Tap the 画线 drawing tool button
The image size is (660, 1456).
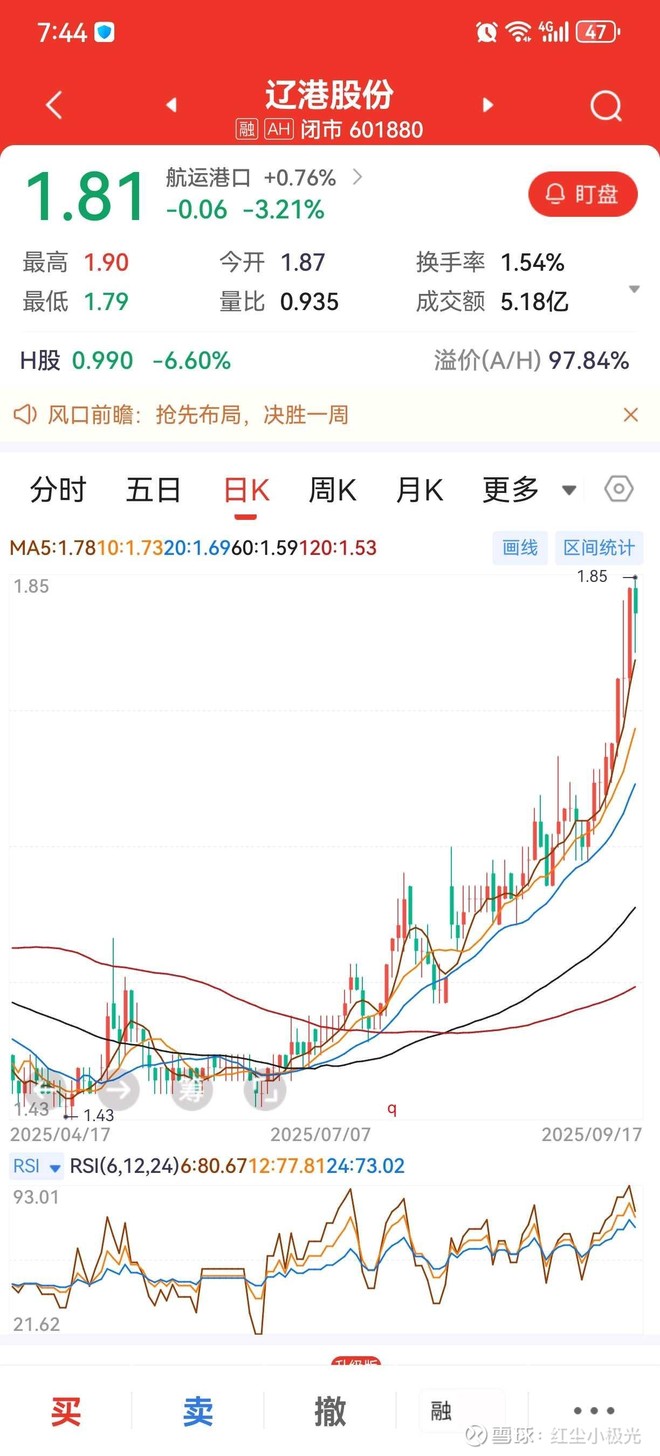520,547
